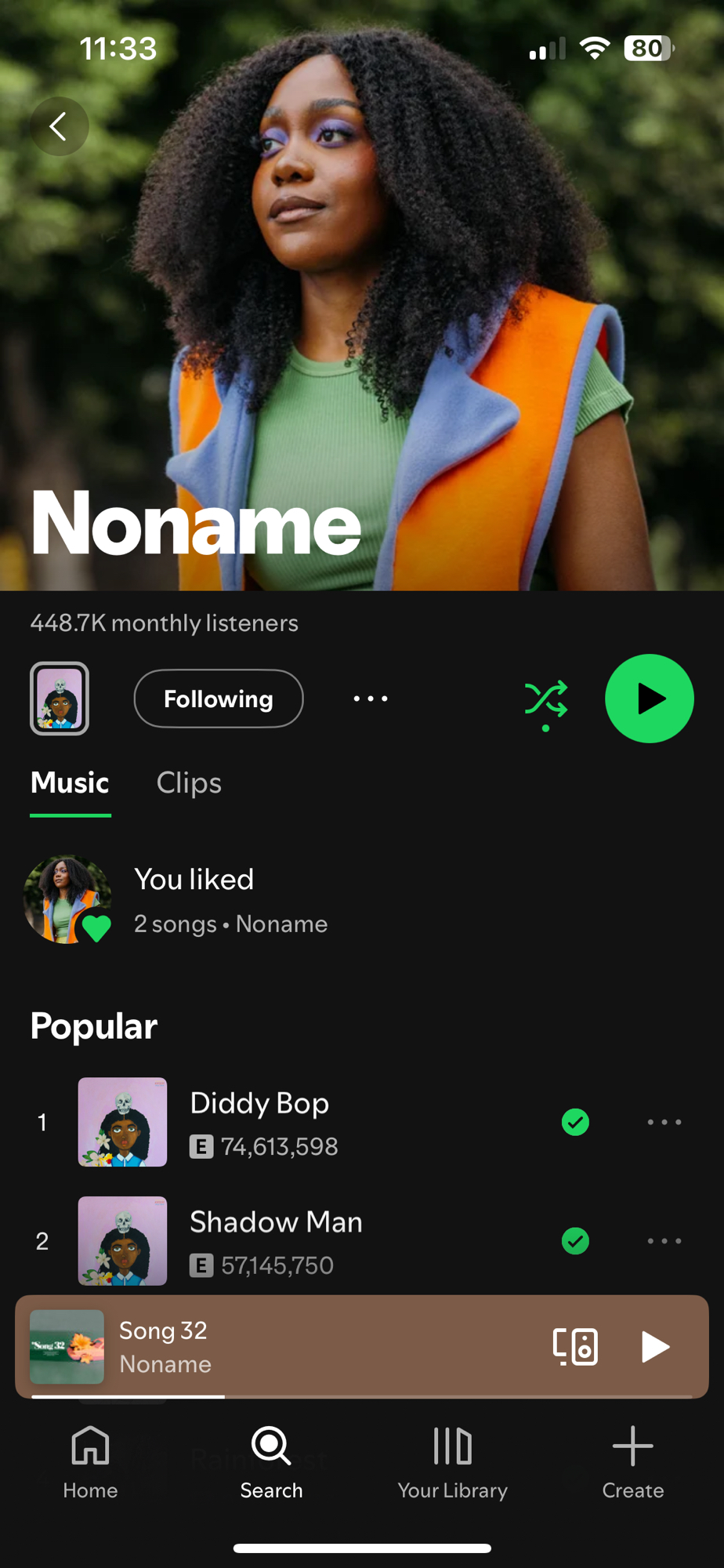Select the Music tab
Viewport: 724px width, 1568px height.
(70, 783)
